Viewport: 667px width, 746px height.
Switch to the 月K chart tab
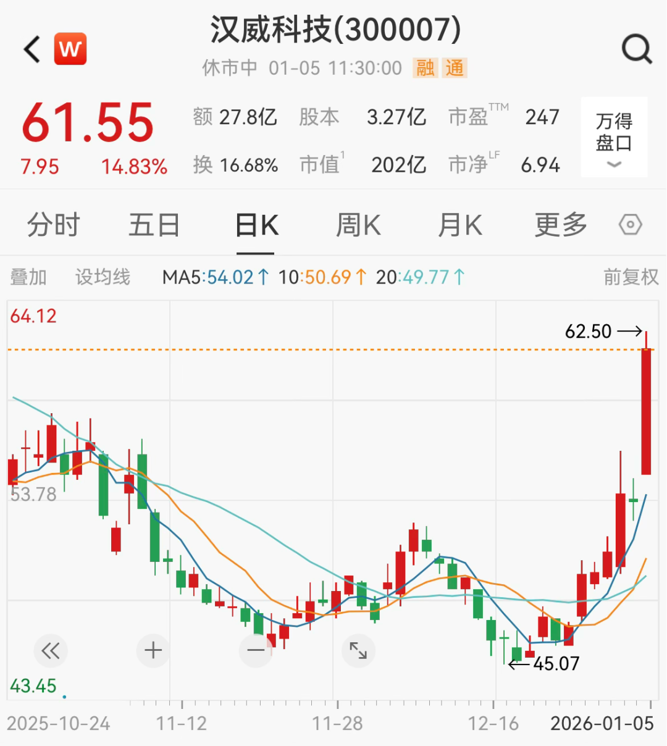coord(460,225)
